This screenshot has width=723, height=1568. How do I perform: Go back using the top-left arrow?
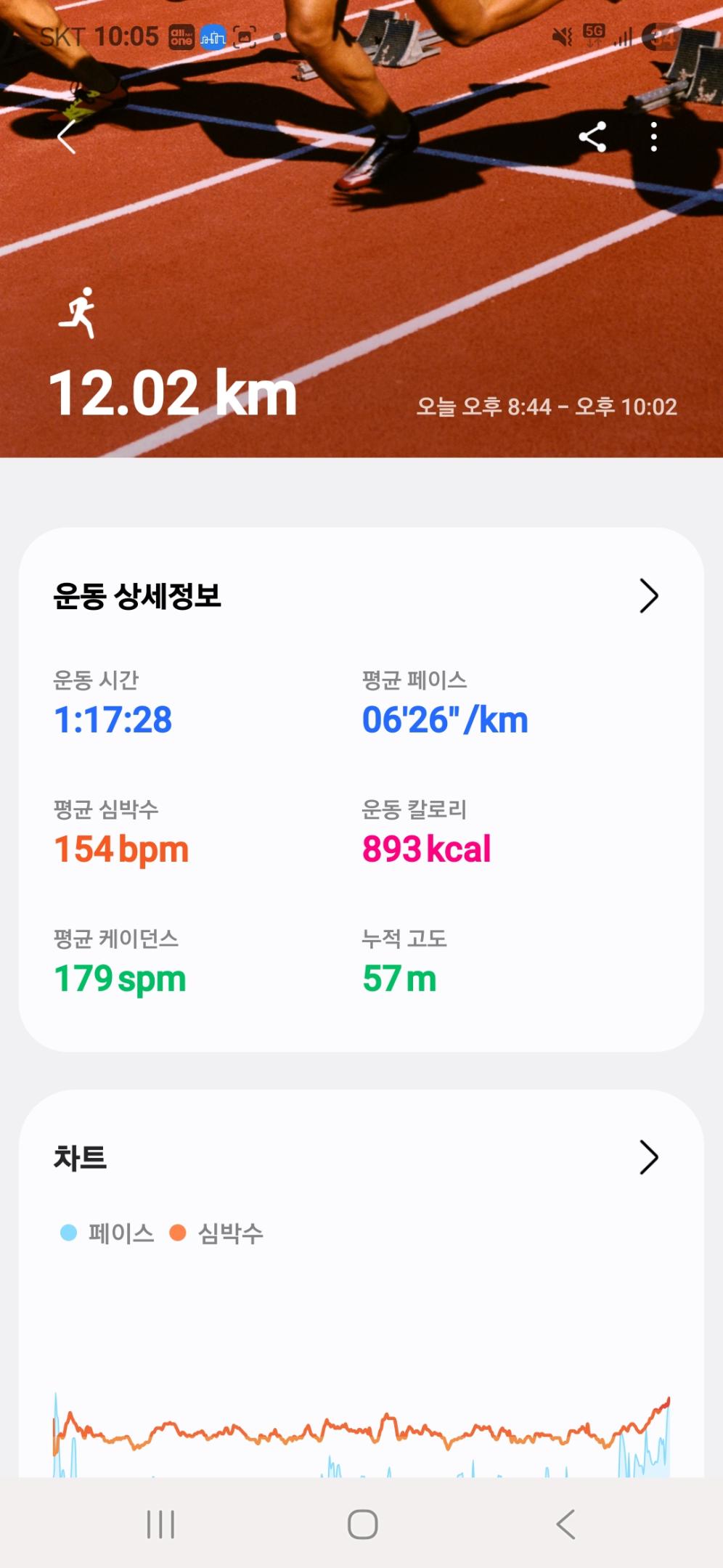coord(67,136)
